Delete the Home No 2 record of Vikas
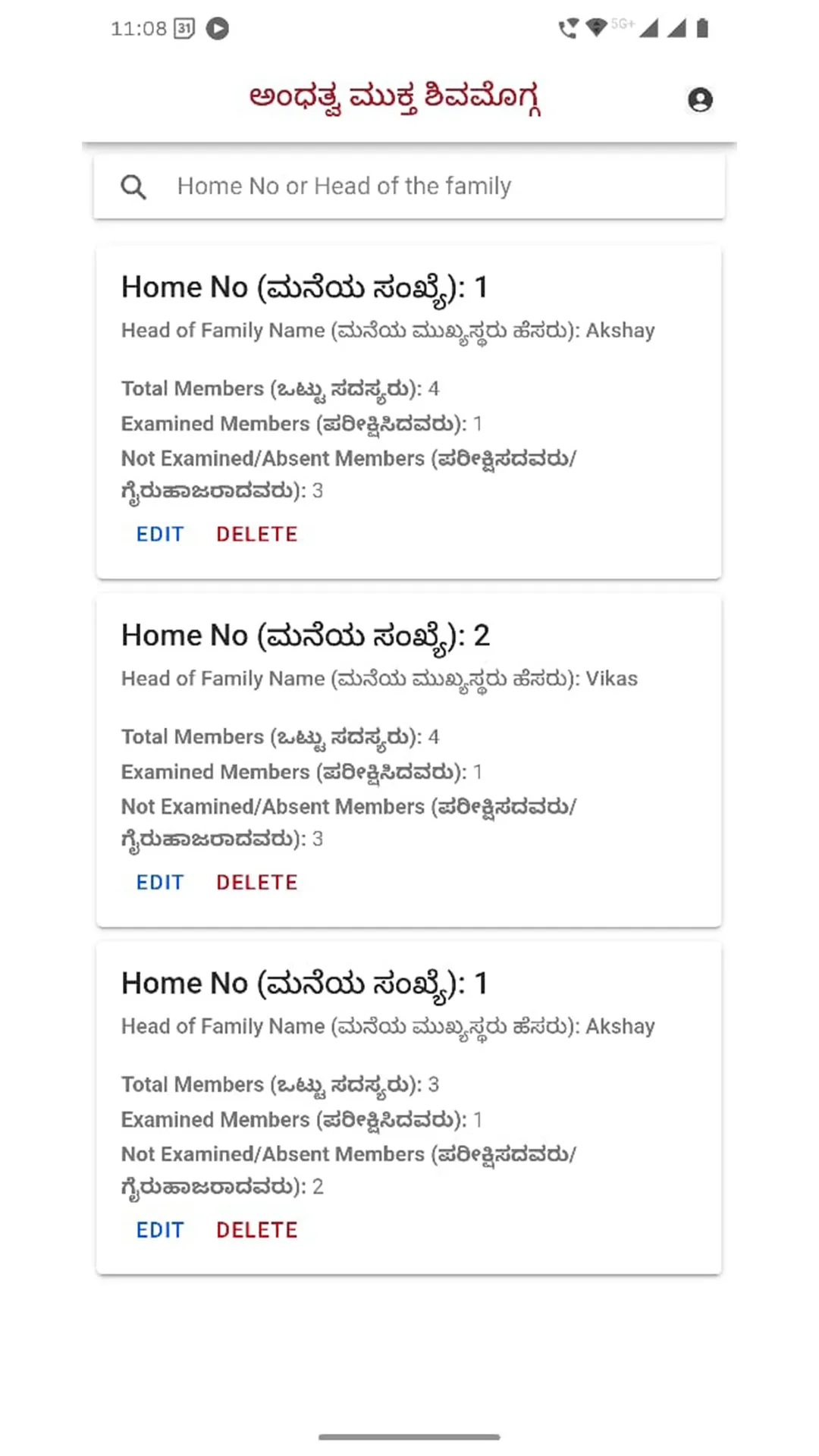 [256, 882]
